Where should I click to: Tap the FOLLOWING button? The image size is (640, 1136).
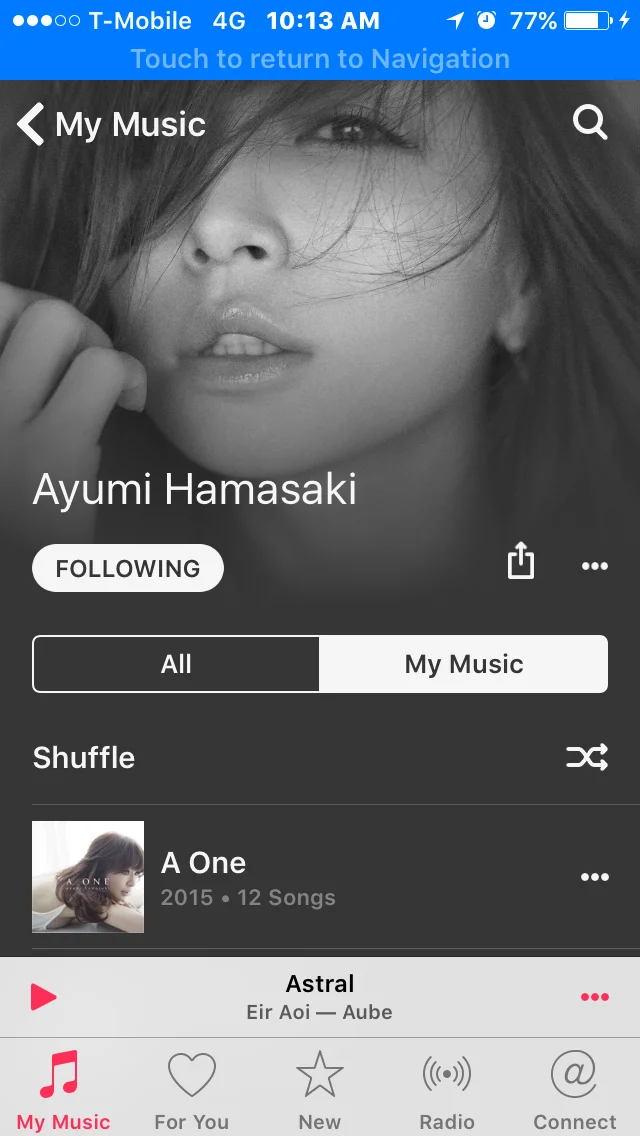coord(128,568)
